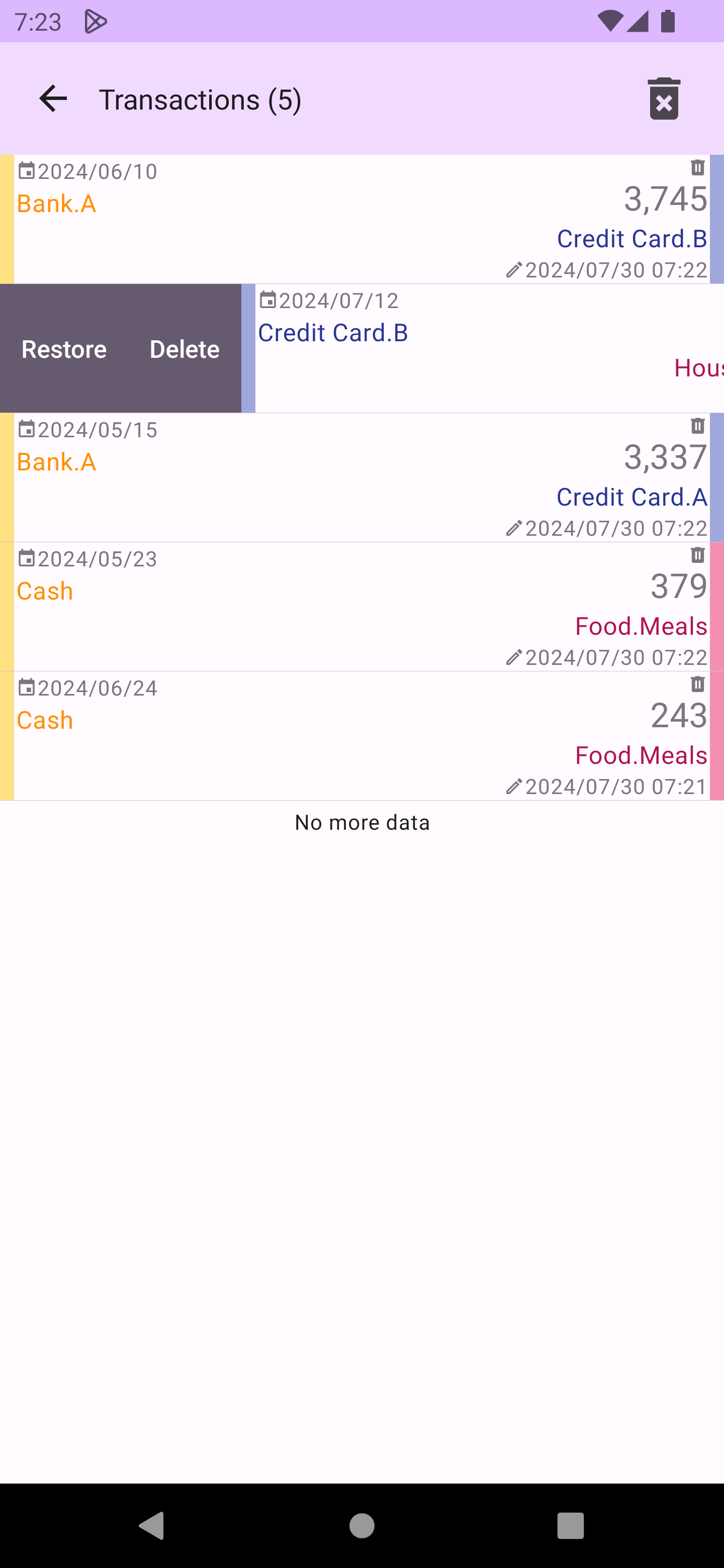
Task: Restore the swiped Credit Card.B transaction
Action: 64,349
